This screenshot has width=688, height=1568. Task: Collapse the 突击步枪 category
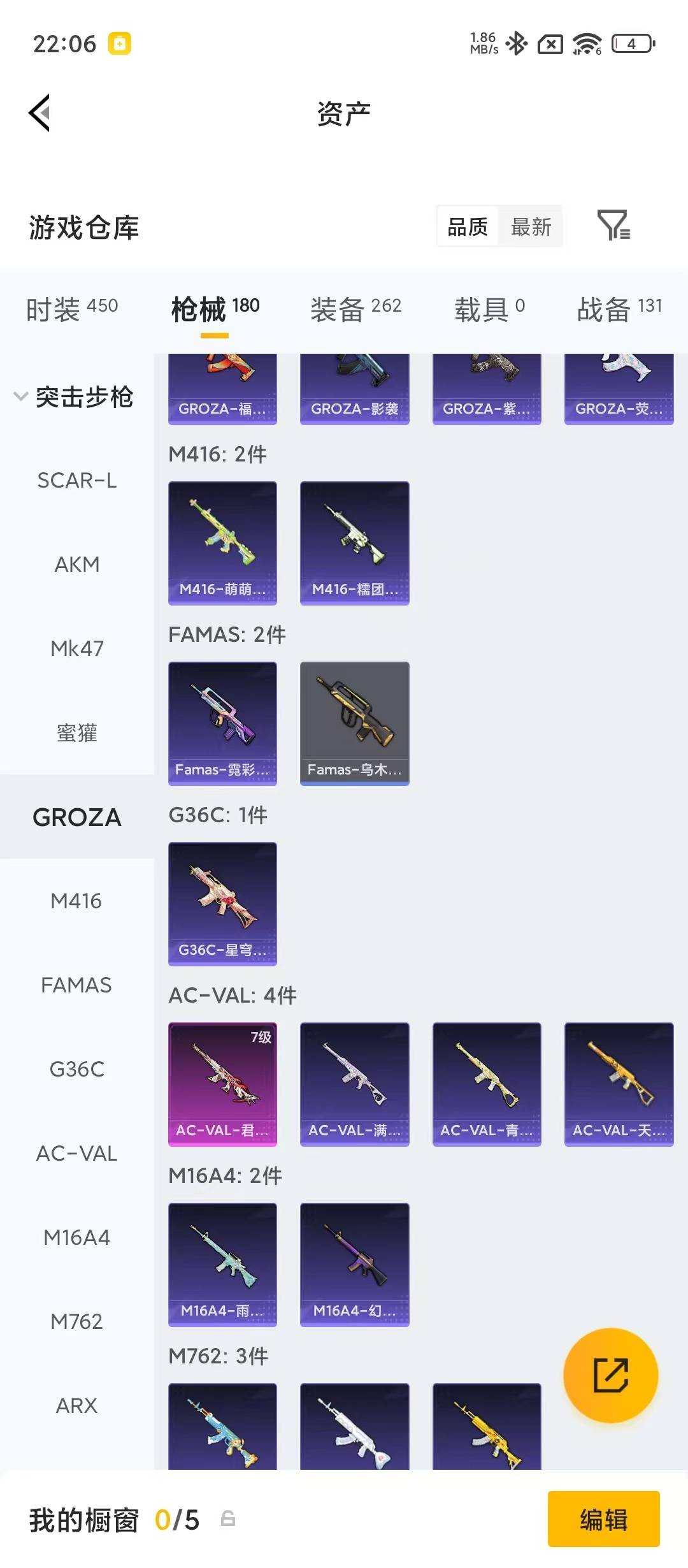pyautogui.click(x=74, y=396)
